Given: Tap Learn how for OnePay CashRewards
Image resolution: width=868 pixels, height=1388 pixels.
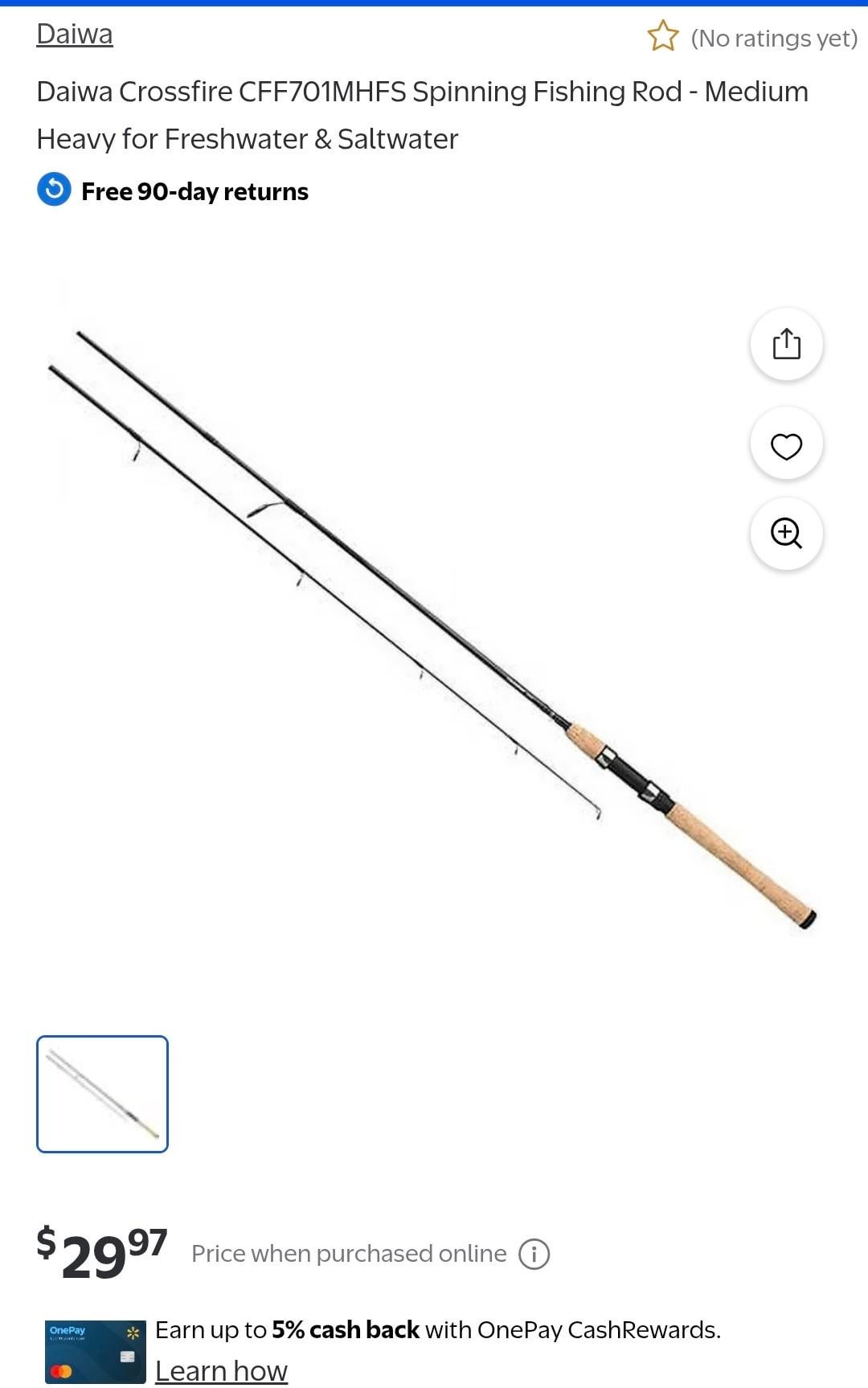Looking at the screenshot, I should 221,1370.
